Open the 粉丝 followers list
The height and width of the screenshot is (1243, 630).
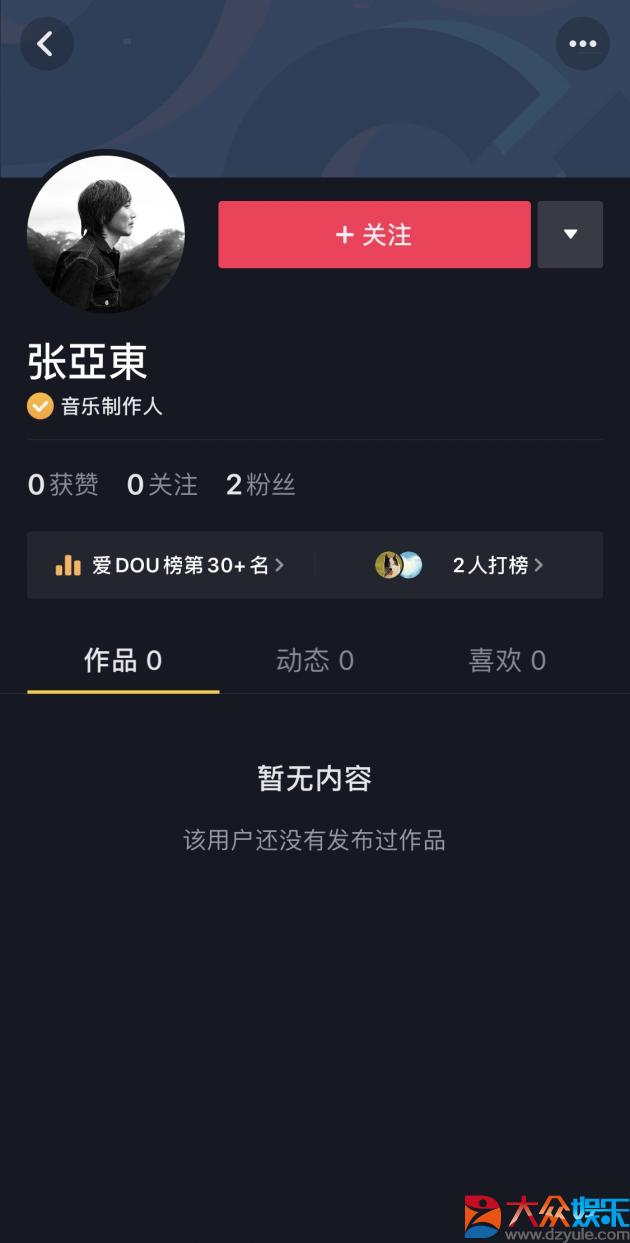coord(261,485)
